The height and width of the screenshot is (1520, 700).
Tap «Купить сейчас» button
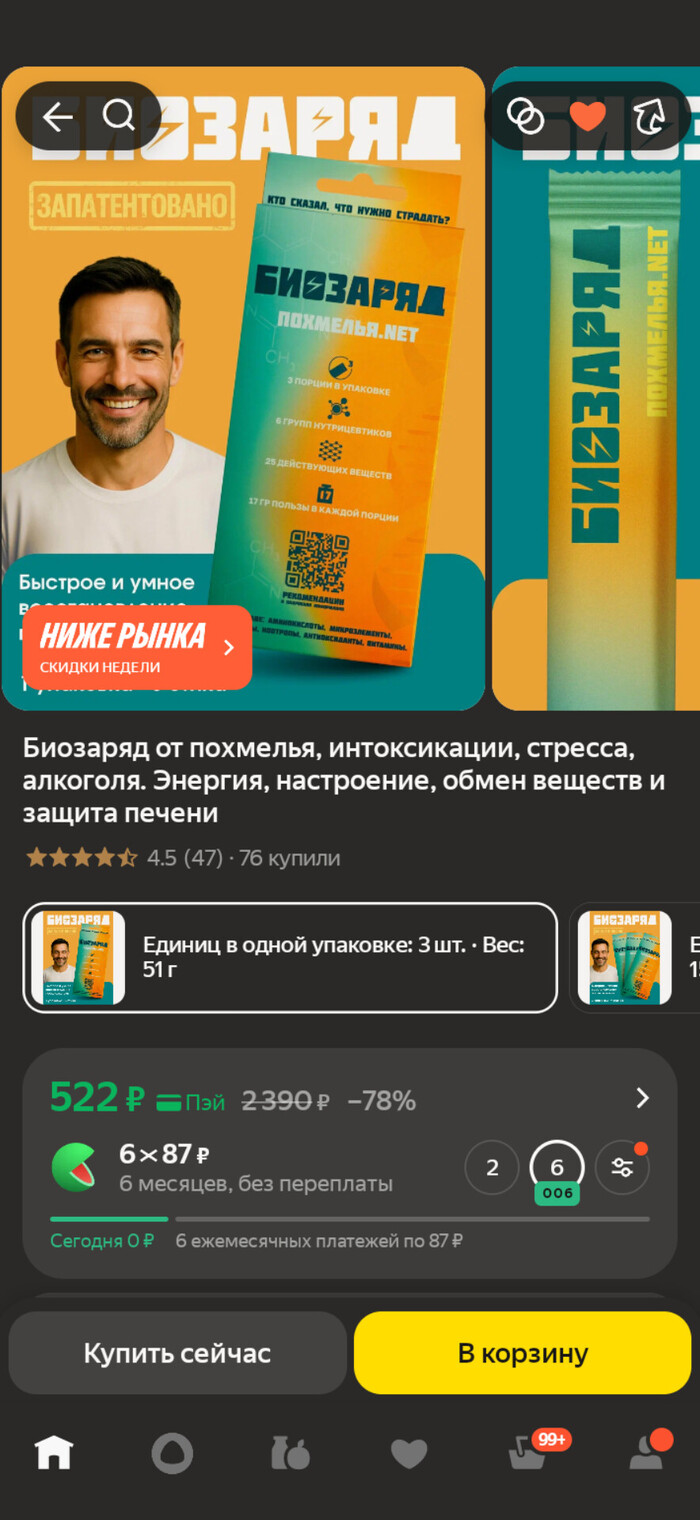click(177, 1353)
